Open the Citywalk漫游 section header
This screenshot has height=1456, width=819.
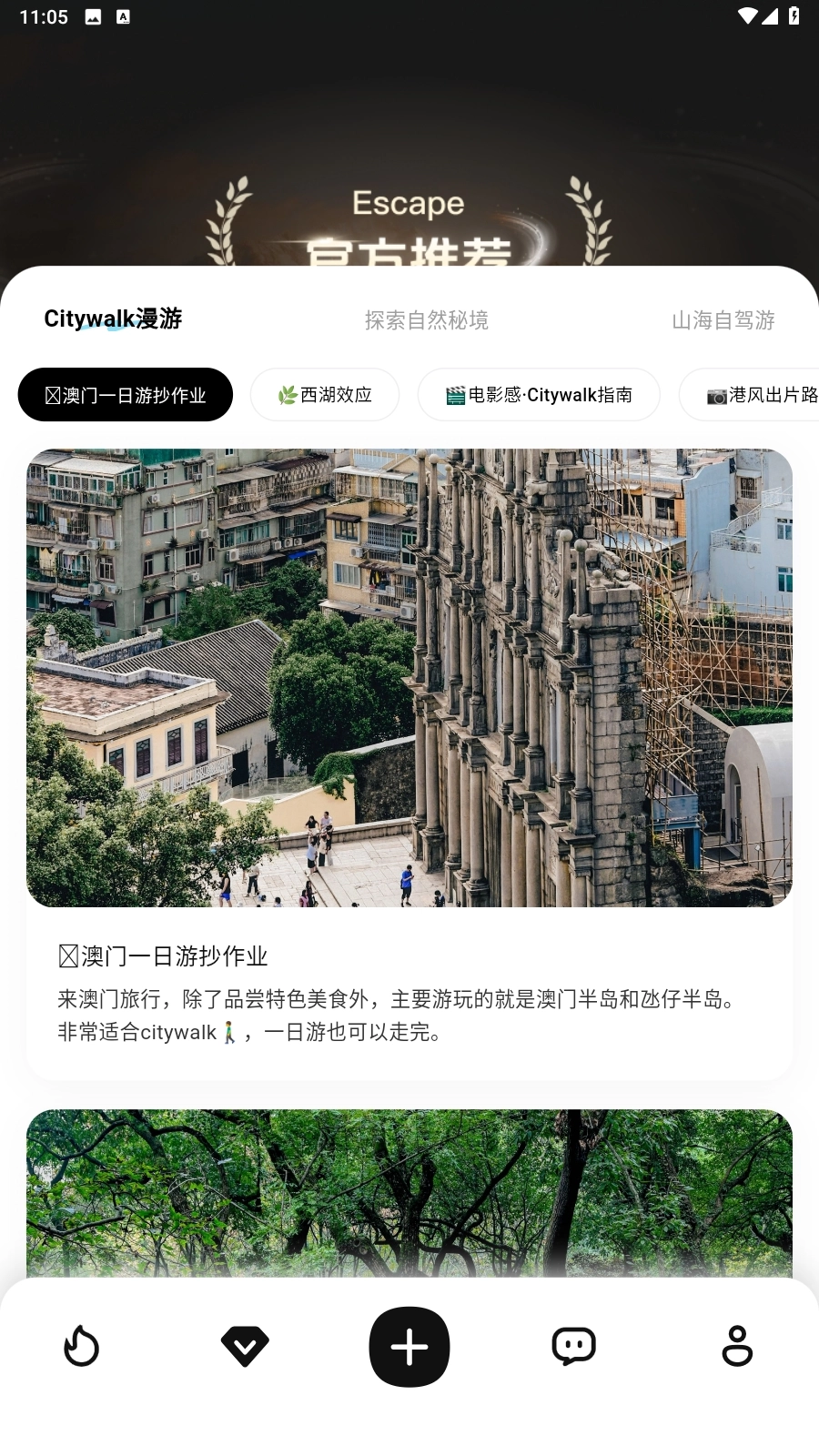pyautogui.click(x=115, y=318)
